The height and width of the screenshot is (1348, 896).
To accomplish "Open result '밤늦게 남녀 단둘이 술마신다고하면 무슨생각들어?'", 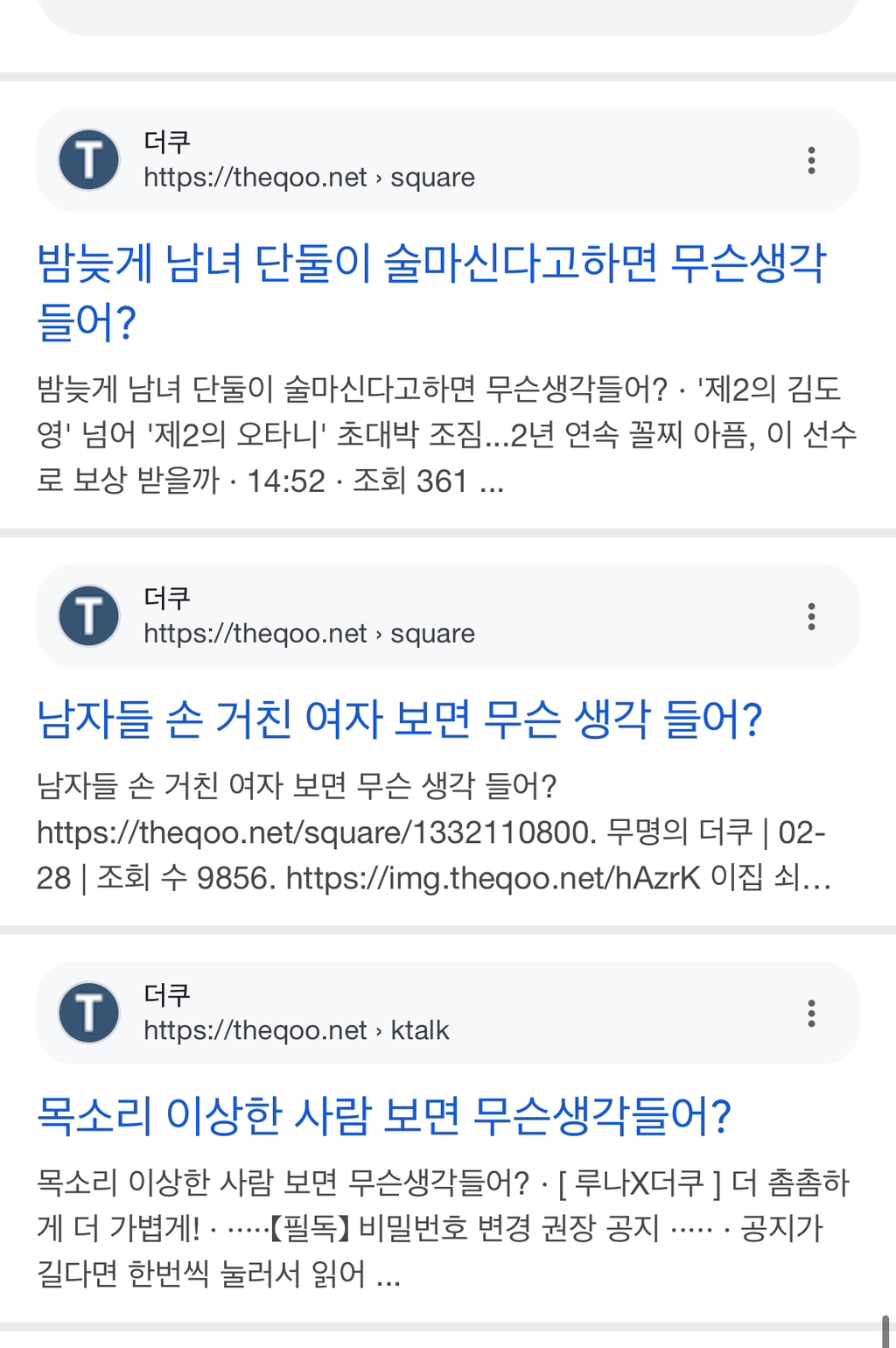I will [430, 264].
